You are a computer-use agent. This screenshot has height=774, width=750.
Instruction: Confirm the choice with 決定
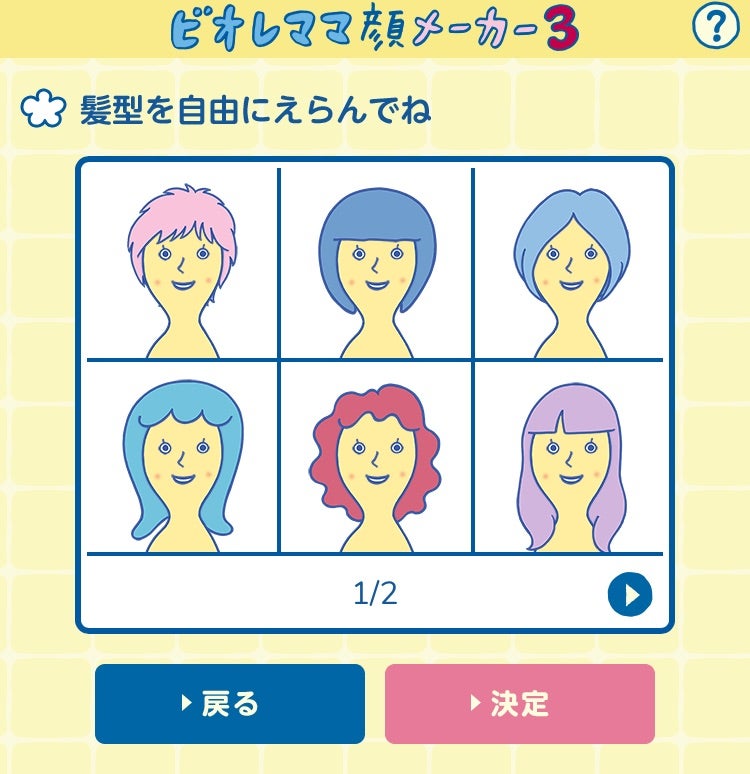coord(520,704)
